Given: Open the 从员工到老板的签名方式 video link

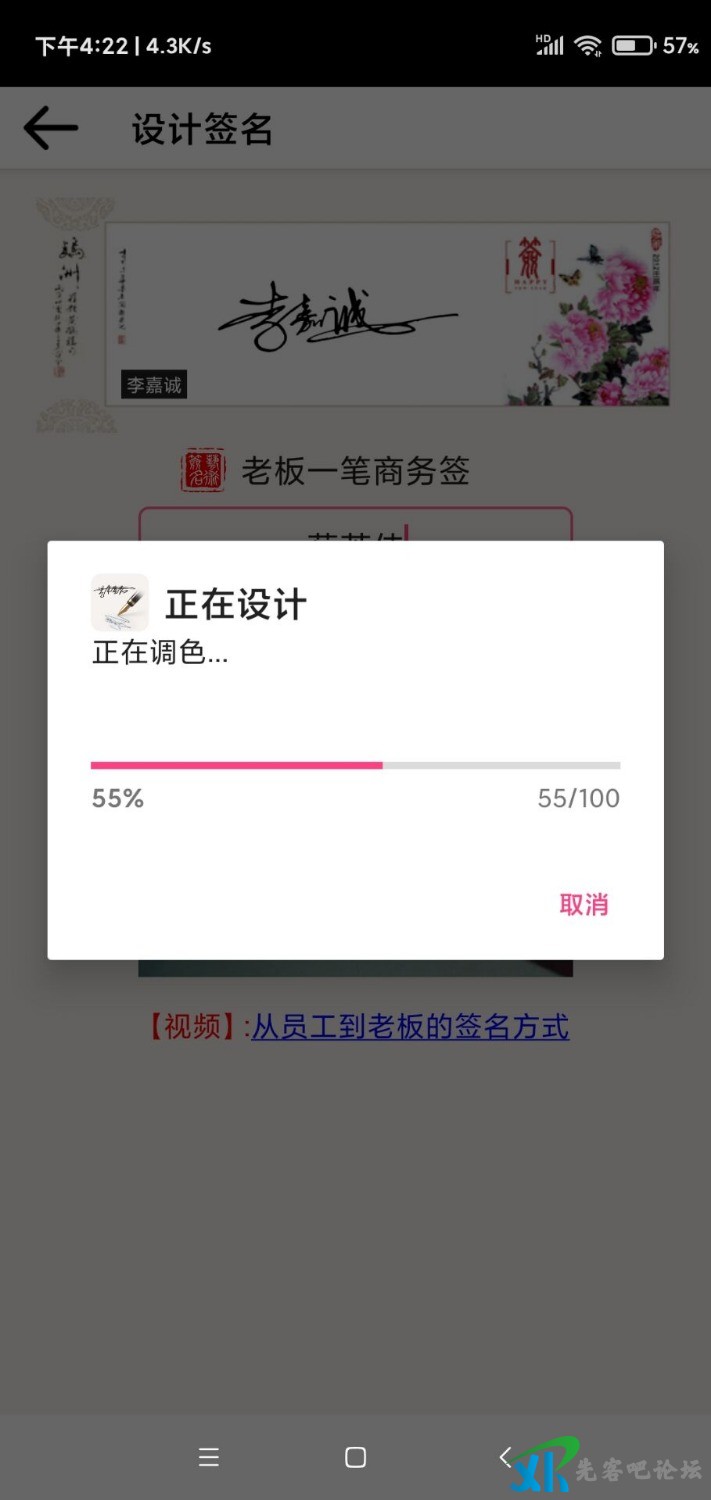Looking at the screenshot, I should [x=410, y=1027].
